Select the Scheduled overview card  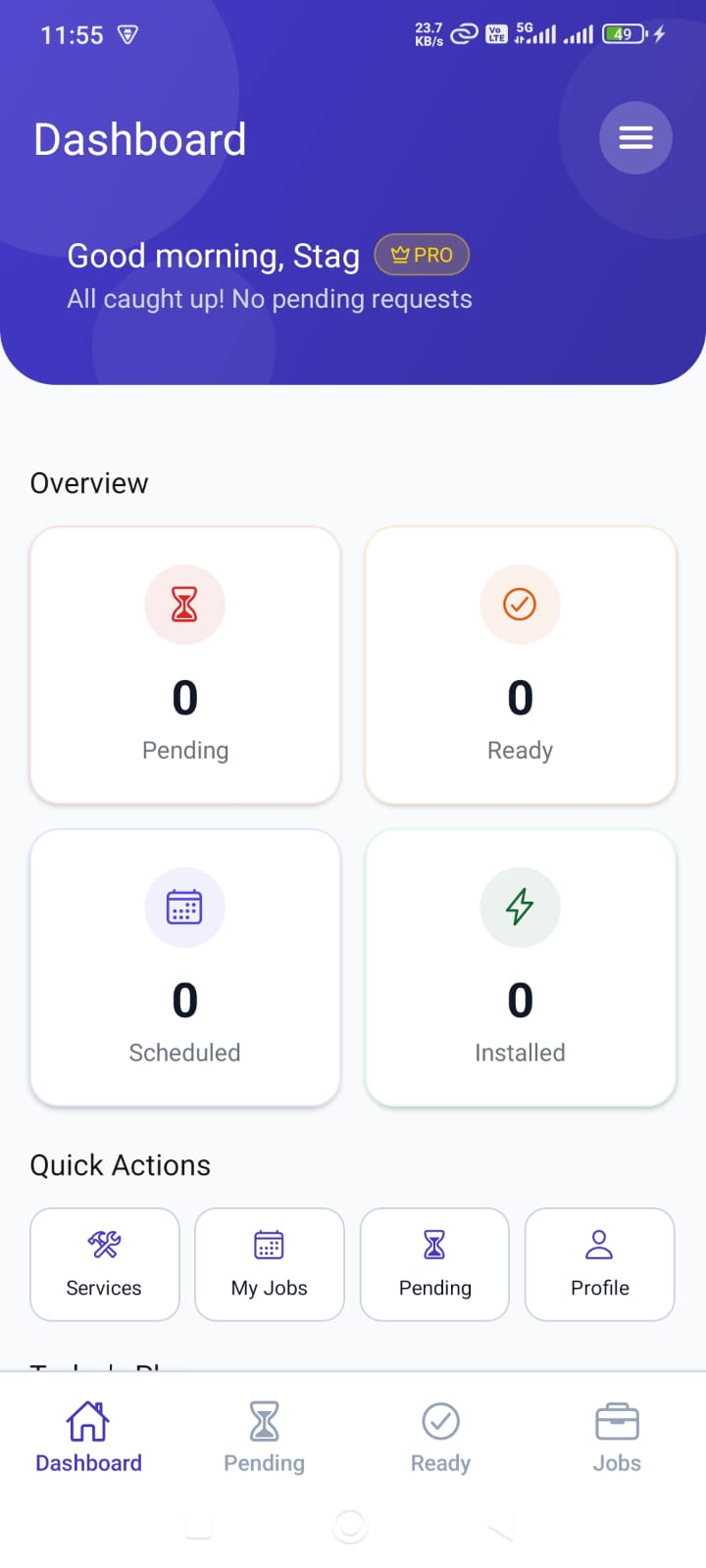184,968
